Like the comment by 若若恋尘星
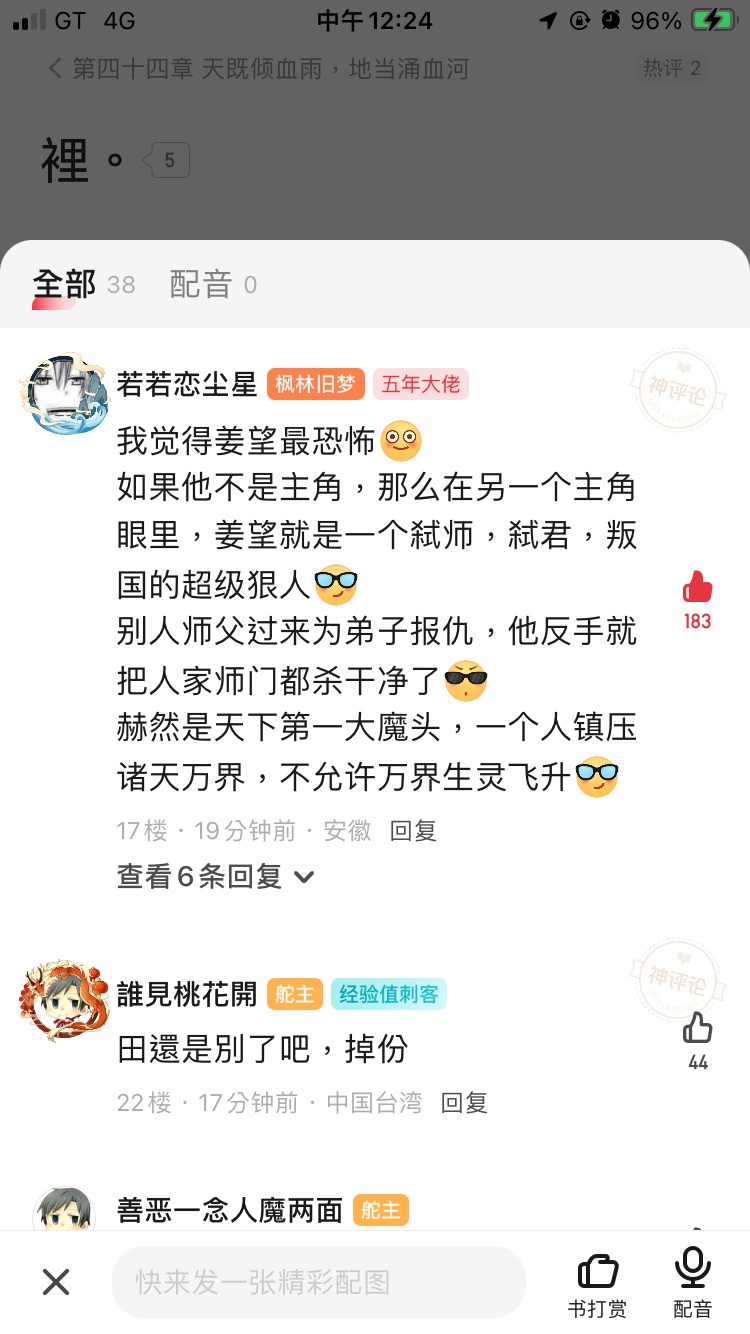 pyautogui.click(x=697, y=589)
